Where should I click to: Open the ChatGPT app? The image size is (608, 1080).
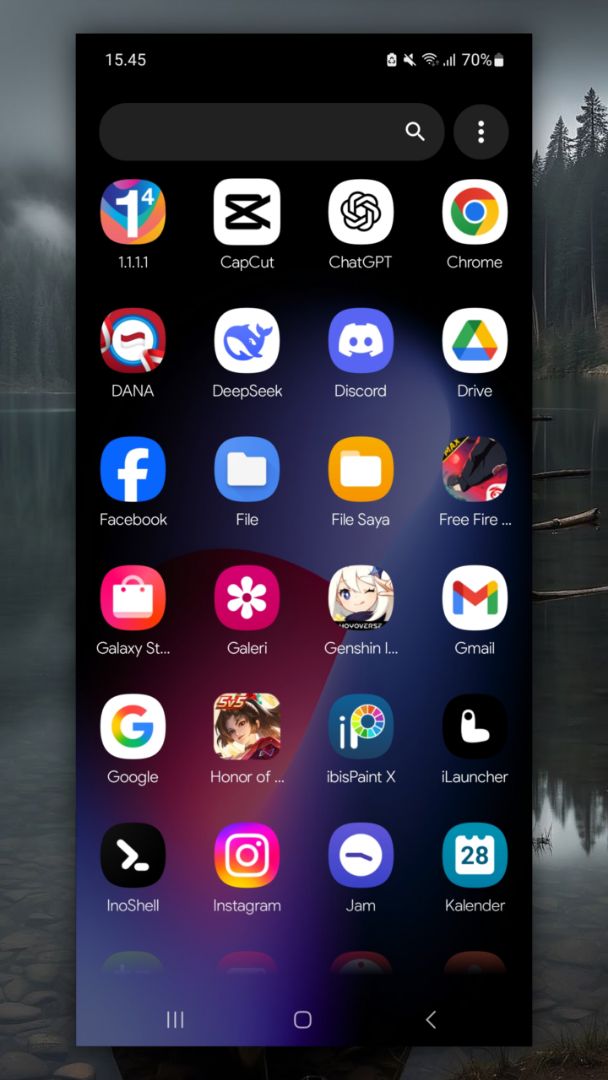pos(361,213)
